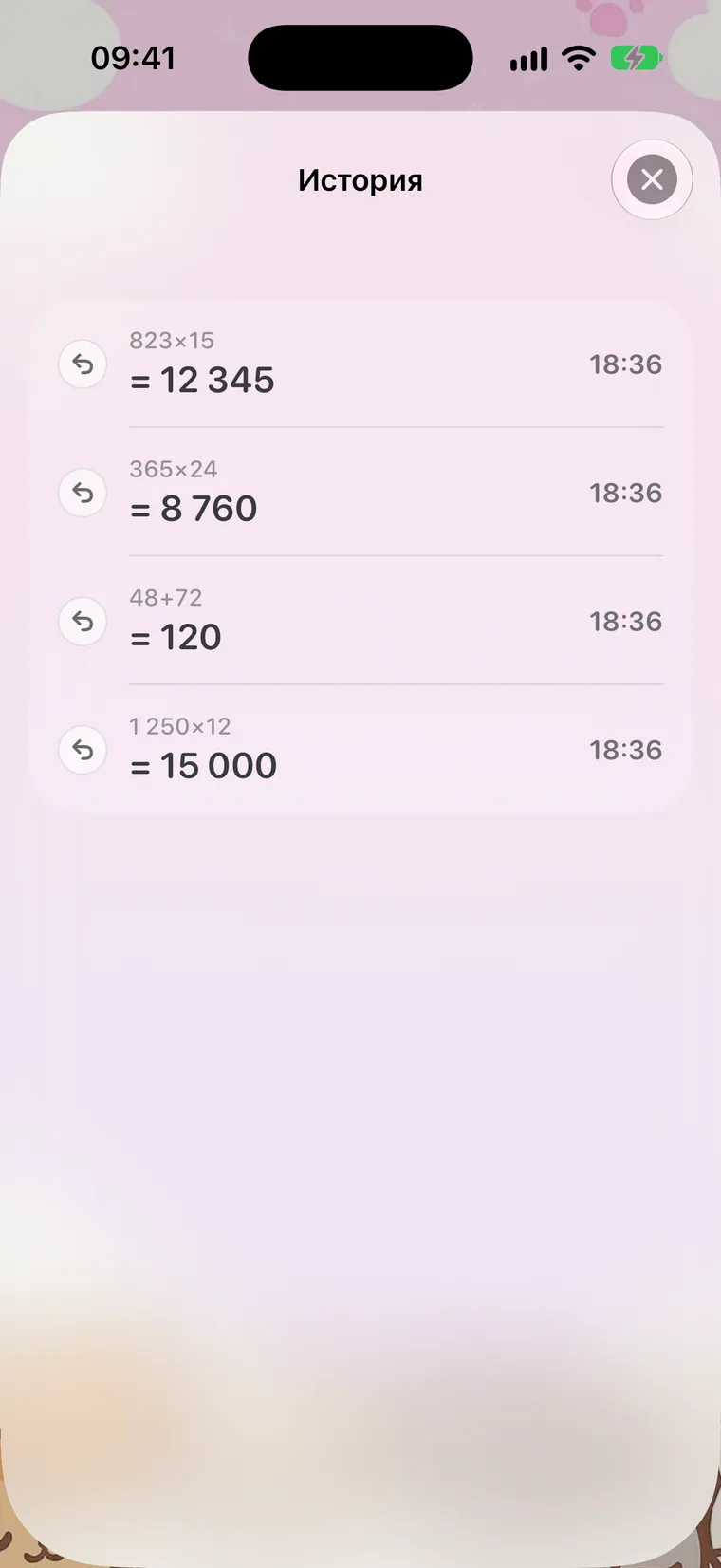Restore the 823×15 calculation

[x=83, y=364]
